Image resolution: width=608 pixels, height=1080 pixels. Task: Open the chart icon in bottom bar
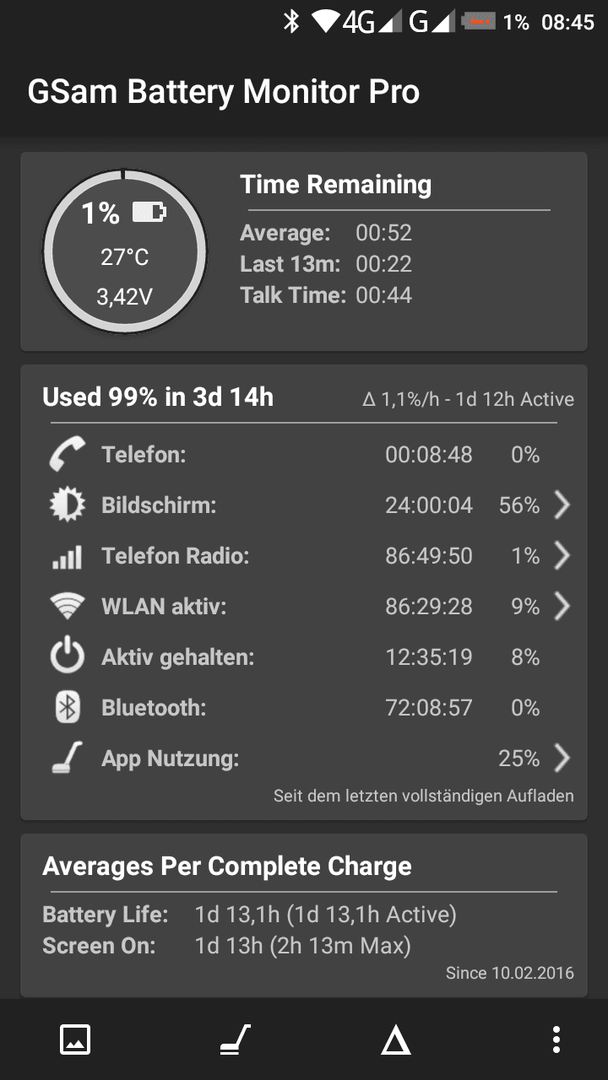click(75, 1039)
